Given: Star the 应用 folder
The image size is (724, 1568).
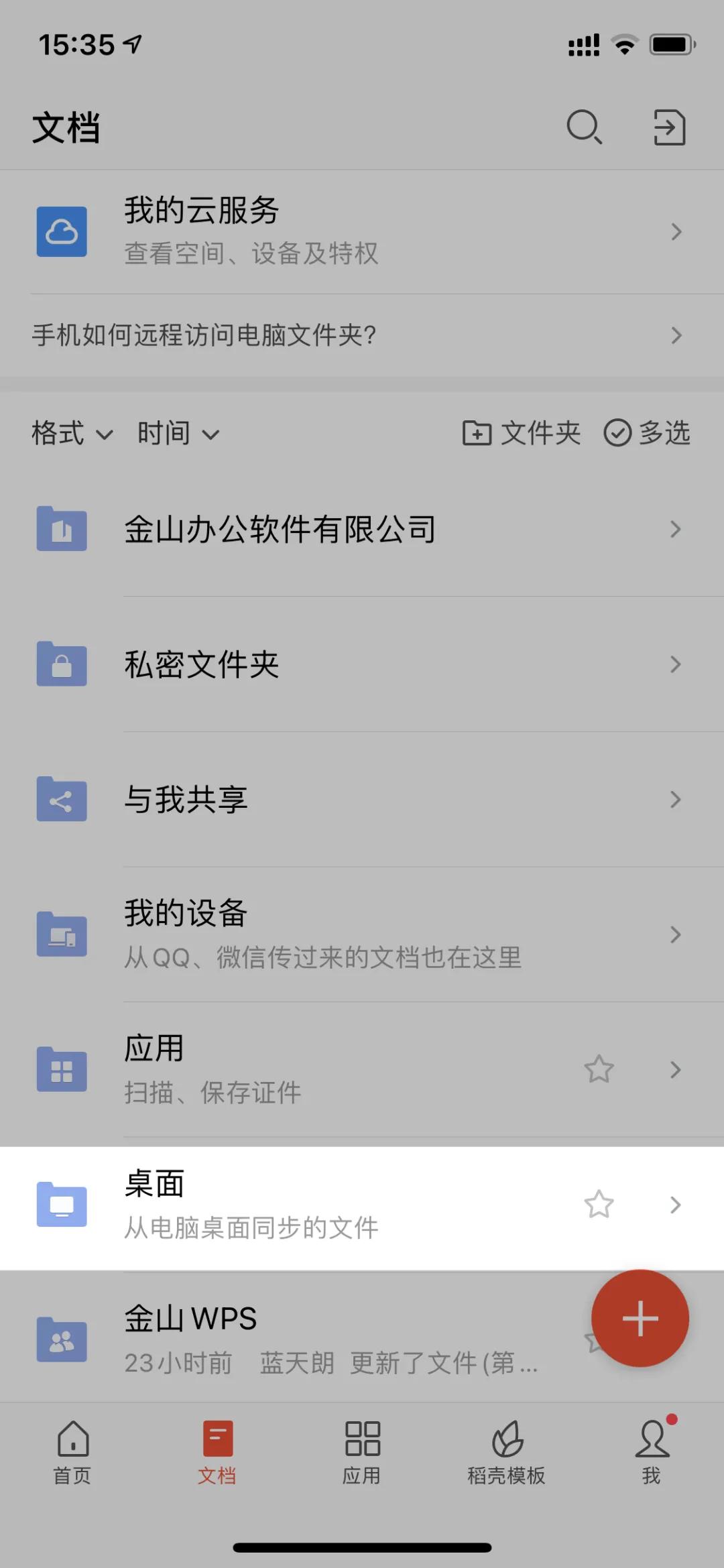Looking at the screenshot, I should point(599,1070).
